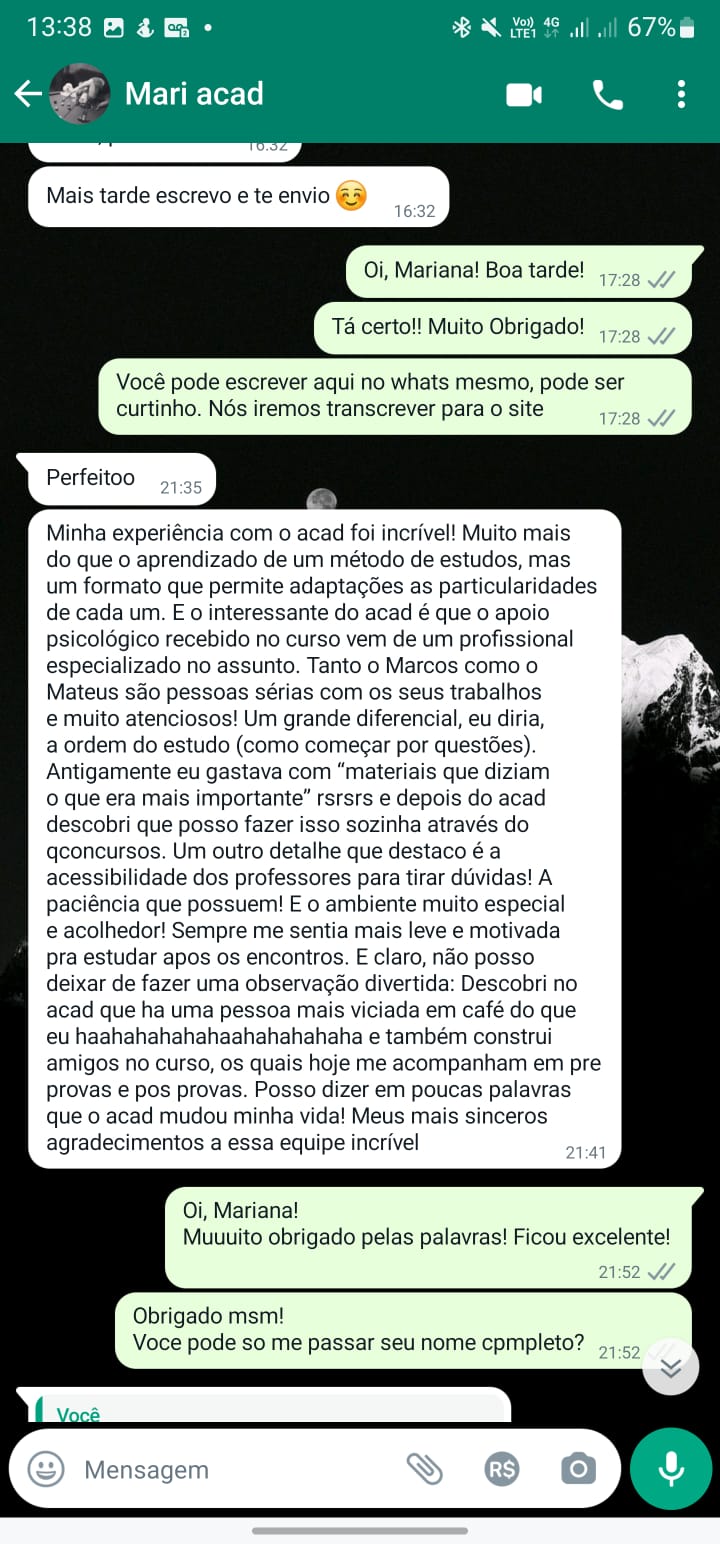Start a voice call with Mari acad
The height and width of the screenshot is (1544, 720).
point(607,95)
